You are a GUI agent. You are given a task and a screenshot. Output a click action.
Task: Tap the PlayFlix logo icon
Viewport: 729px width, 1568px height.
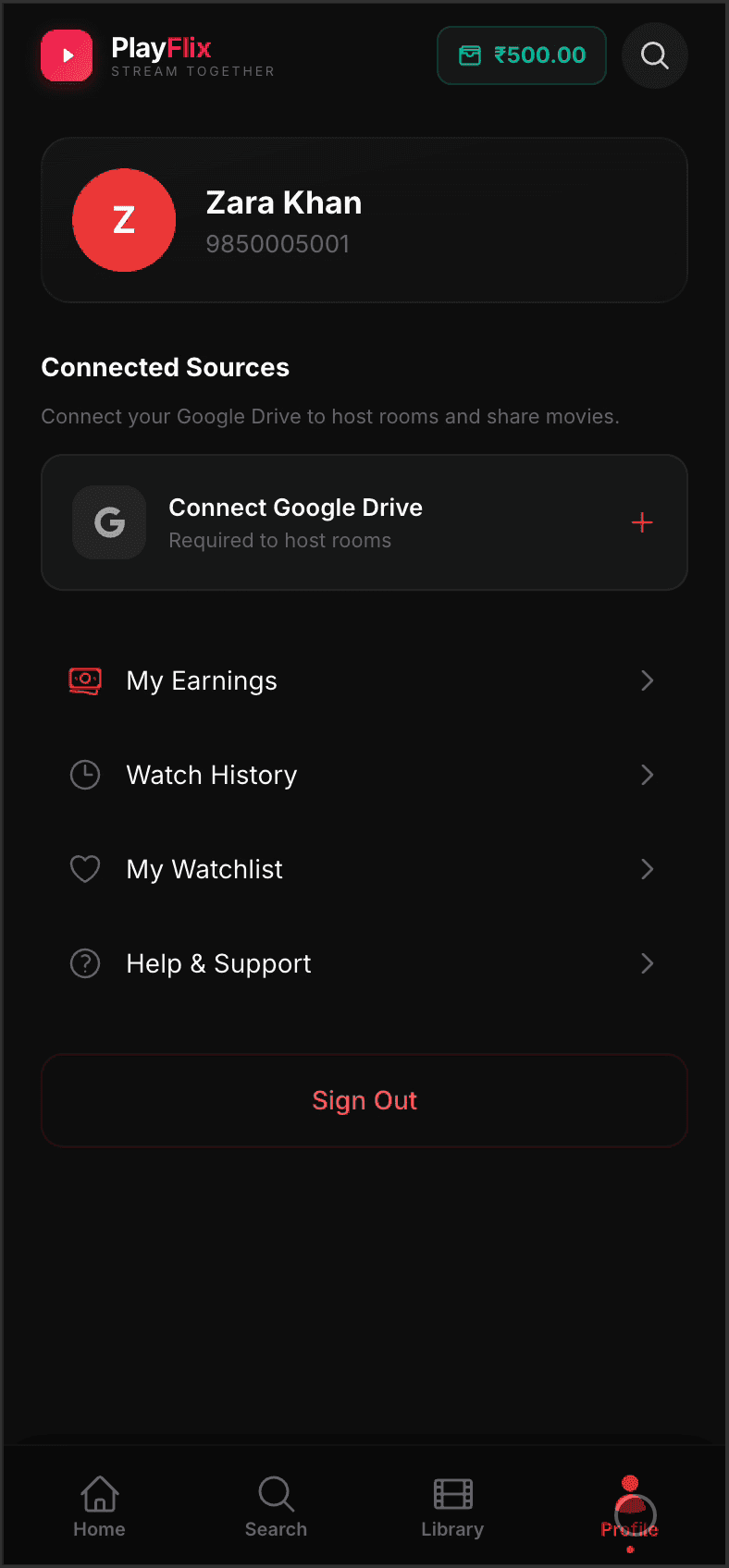66,55
